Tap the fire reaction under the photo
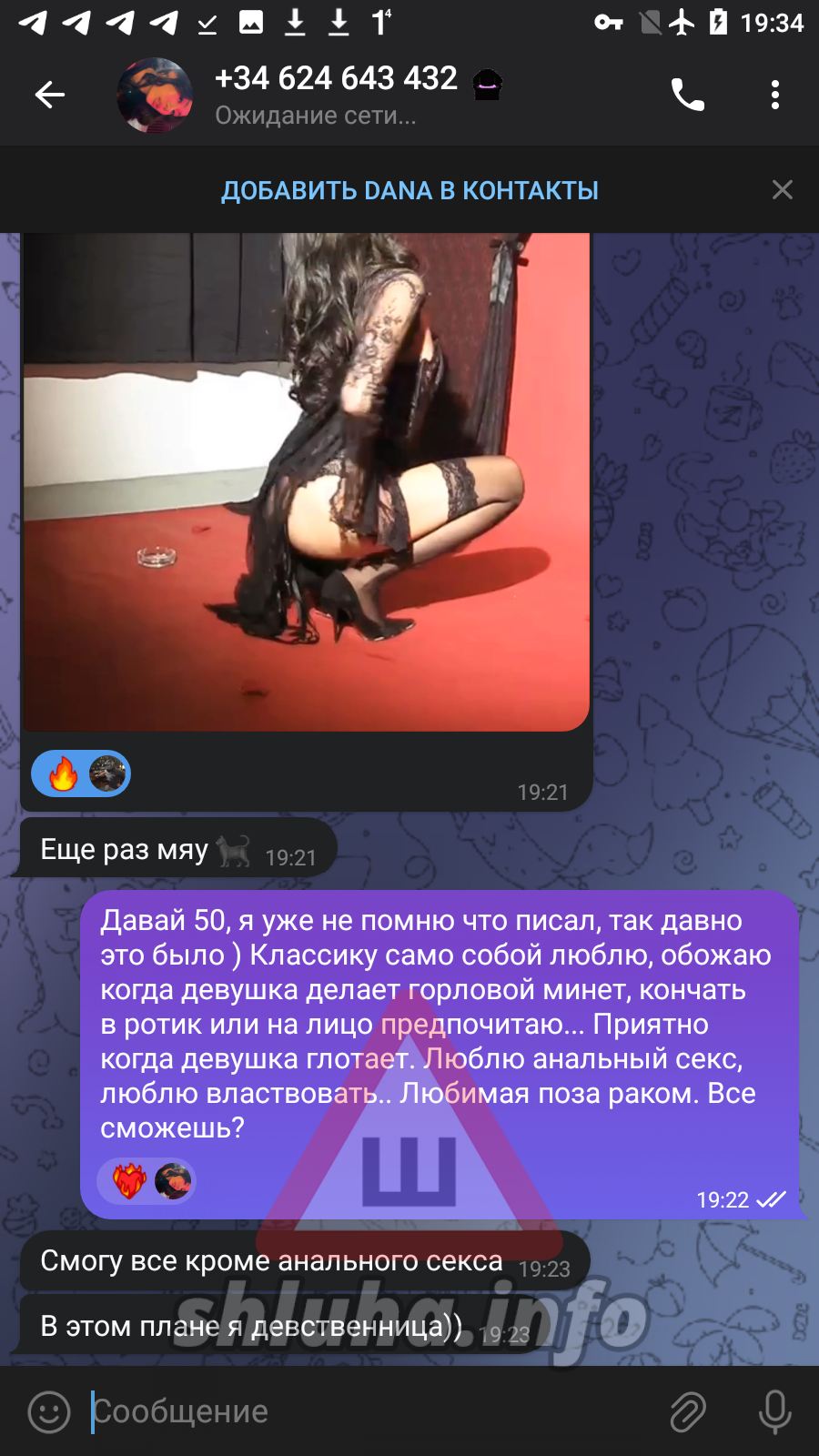Viewport: 819px width, 1456px height. pos(64,774)
